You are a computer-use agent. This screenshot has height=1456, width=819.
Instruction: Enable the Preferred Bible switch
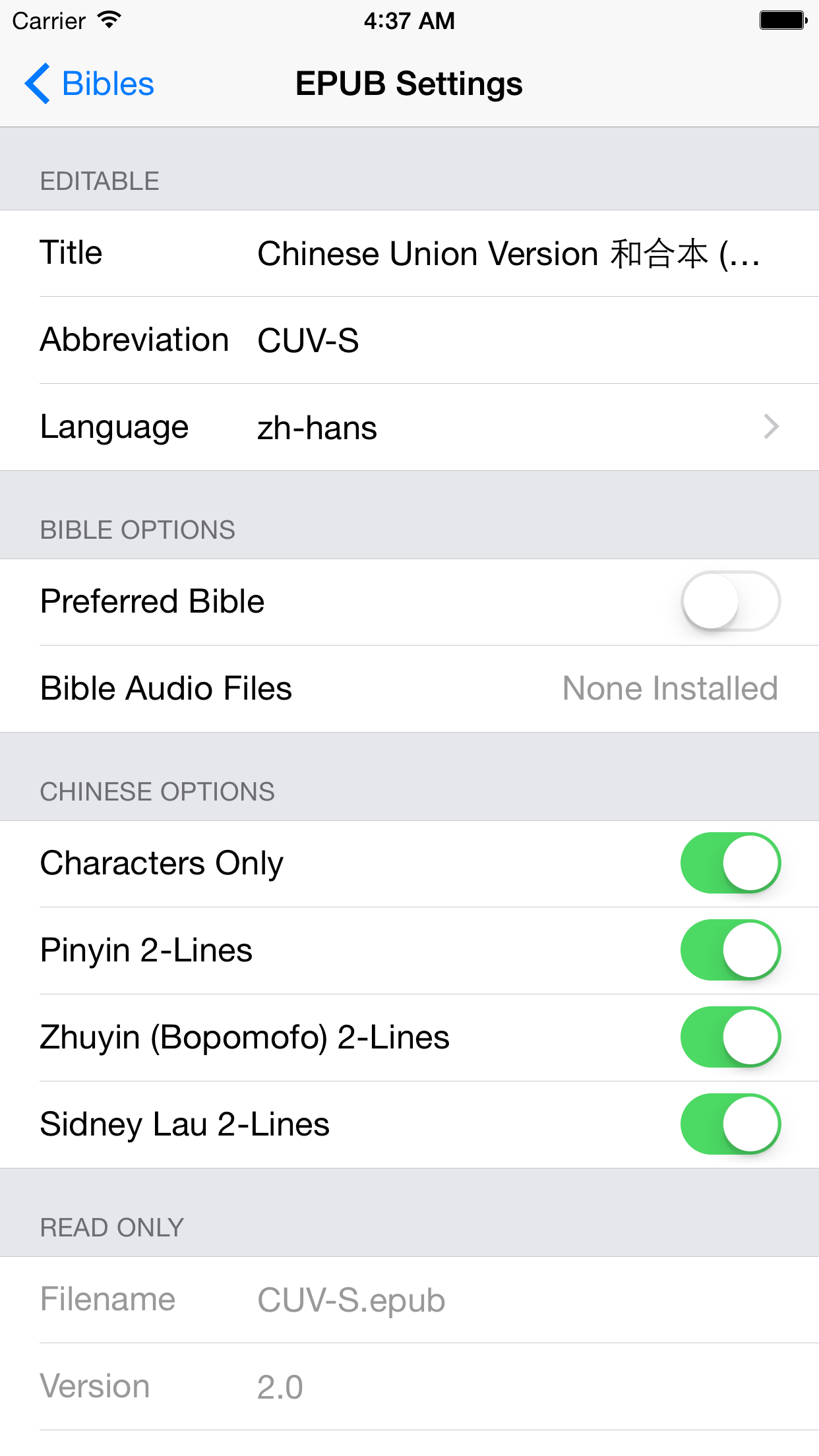click(730, 601)
